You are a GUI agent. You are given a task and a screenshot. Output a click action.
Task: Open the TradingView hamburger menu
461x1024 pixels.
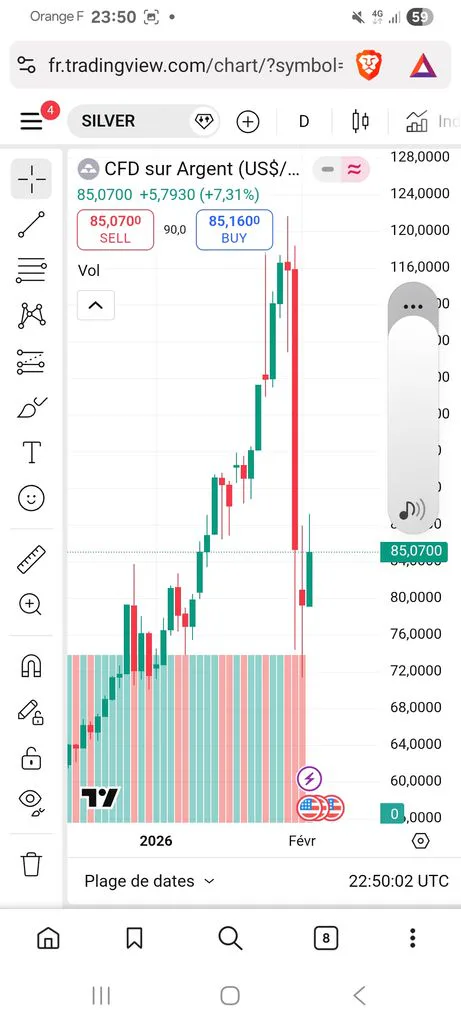[31, 121]
